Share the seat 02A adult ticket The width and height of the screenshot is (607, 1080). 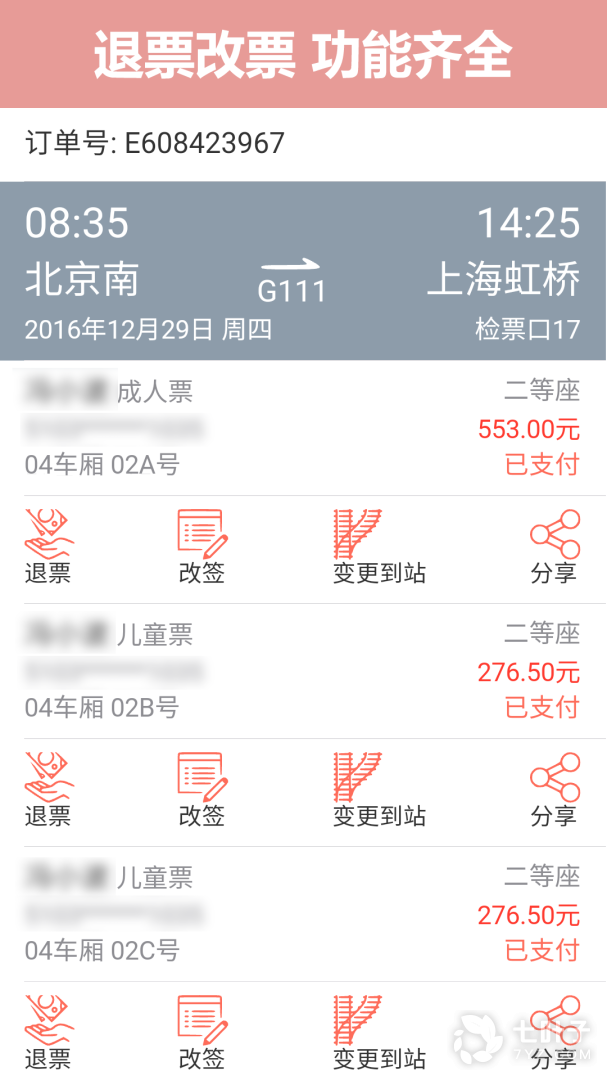(554, 546)
